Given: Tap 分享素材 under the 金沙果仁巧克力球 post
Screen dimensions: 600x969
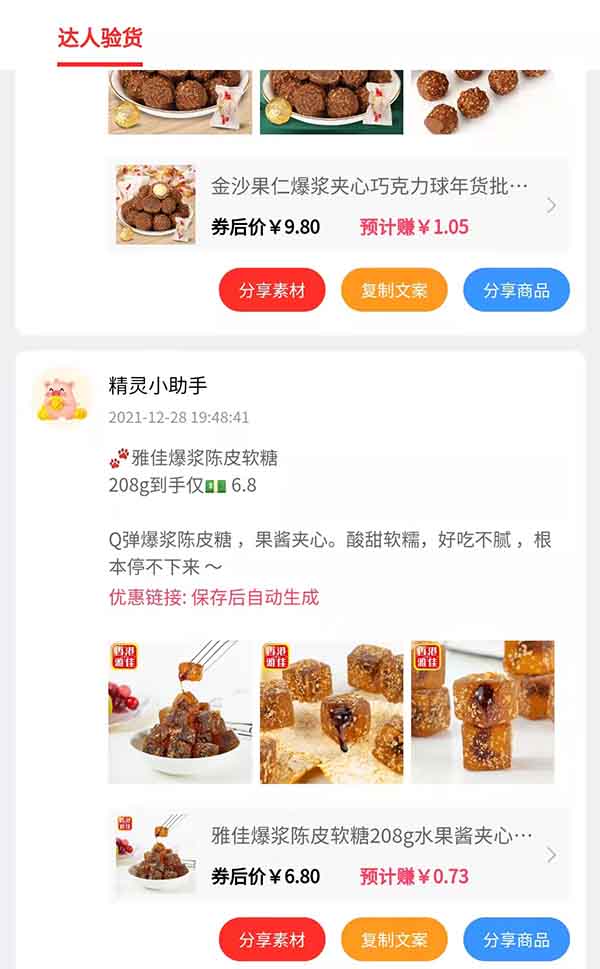Looking at the screenshot, I should click(x=272, y=290).
